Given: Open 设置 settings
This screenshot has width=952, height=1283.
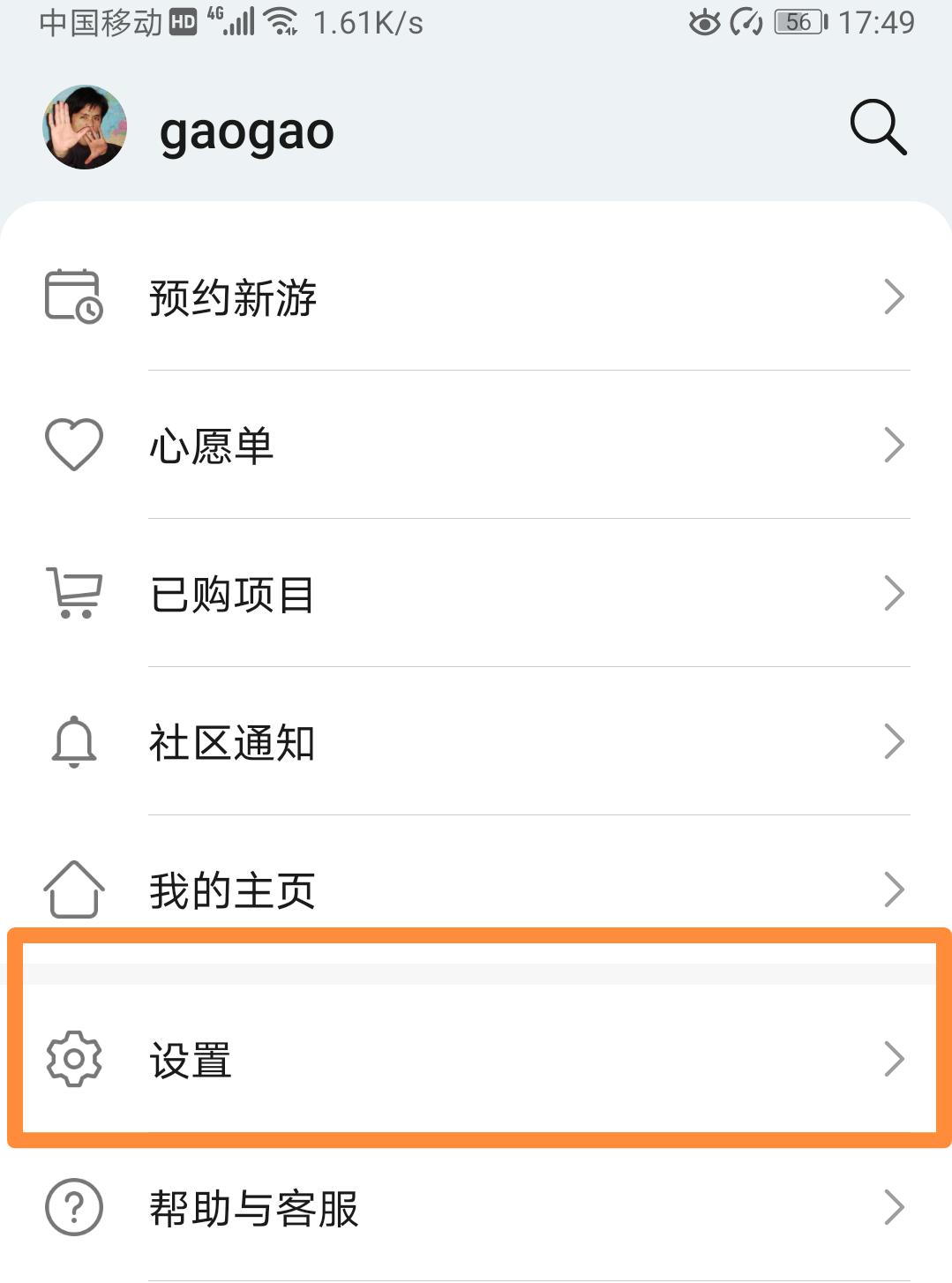Looking at the screenshot, I should click(x=476, y=1059).
